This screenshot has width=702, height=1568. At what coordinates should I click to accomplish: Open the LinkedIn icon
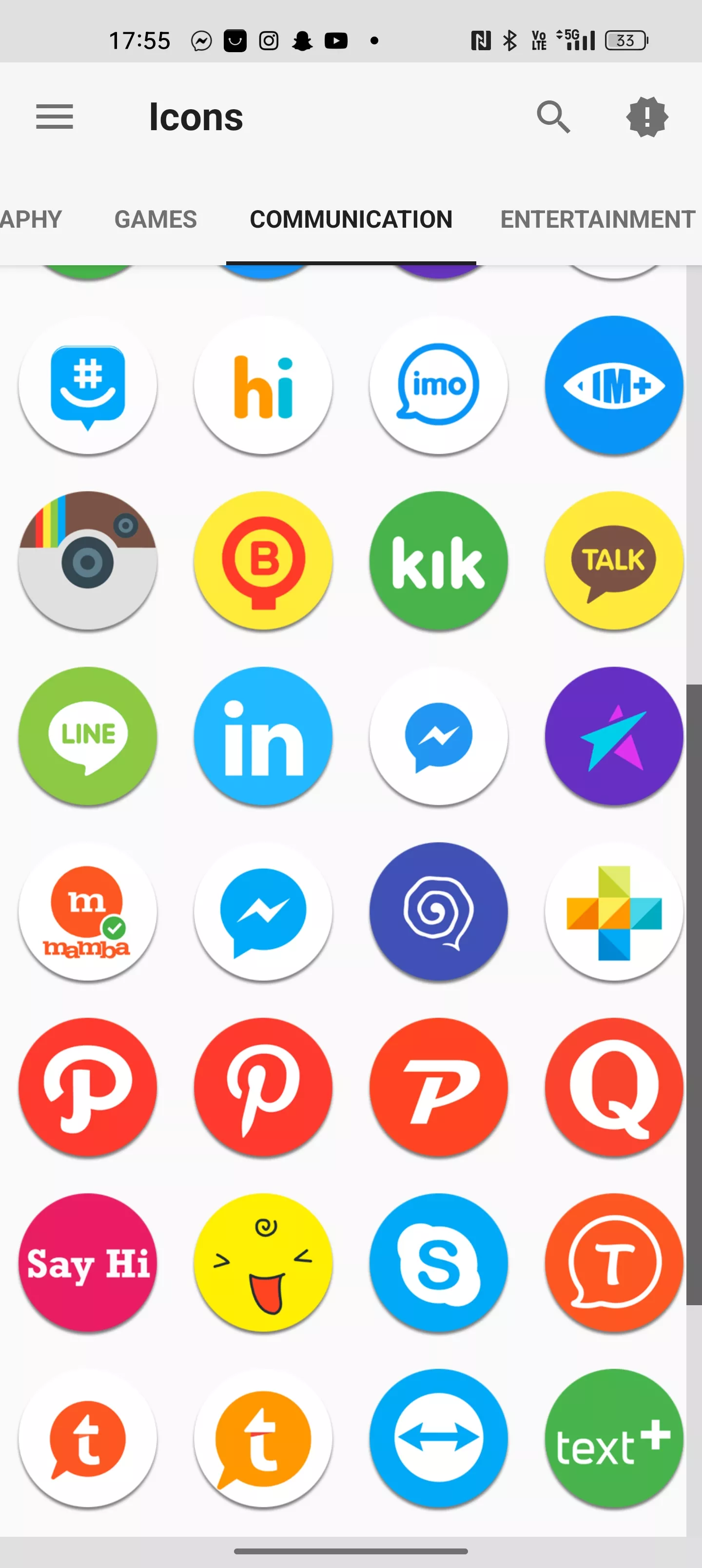263,735
